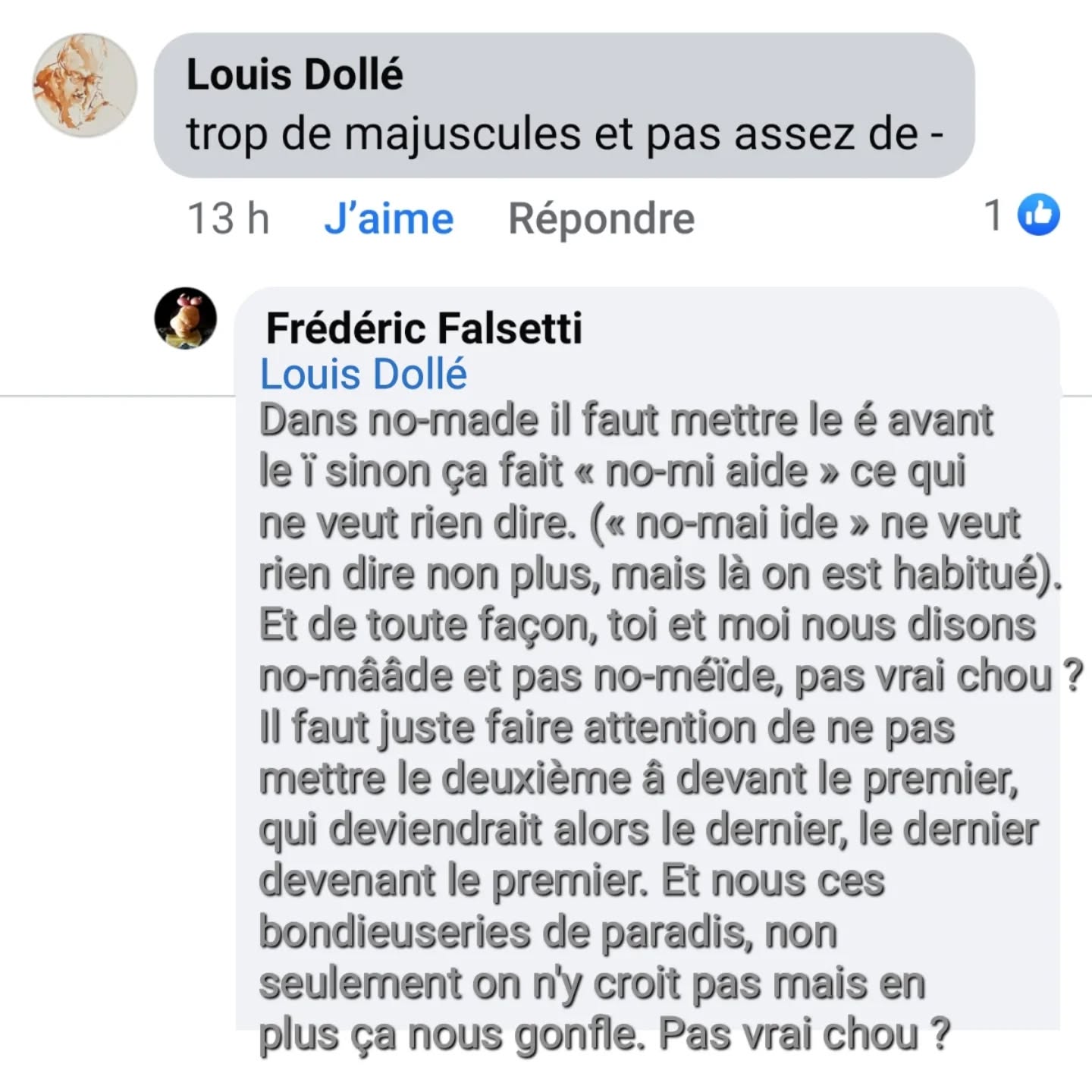This screenshot has height=1092, width=1092.
Task: Open Louis Dollé's profile picture
Action: pyautogui.click(x=85, y=85)
